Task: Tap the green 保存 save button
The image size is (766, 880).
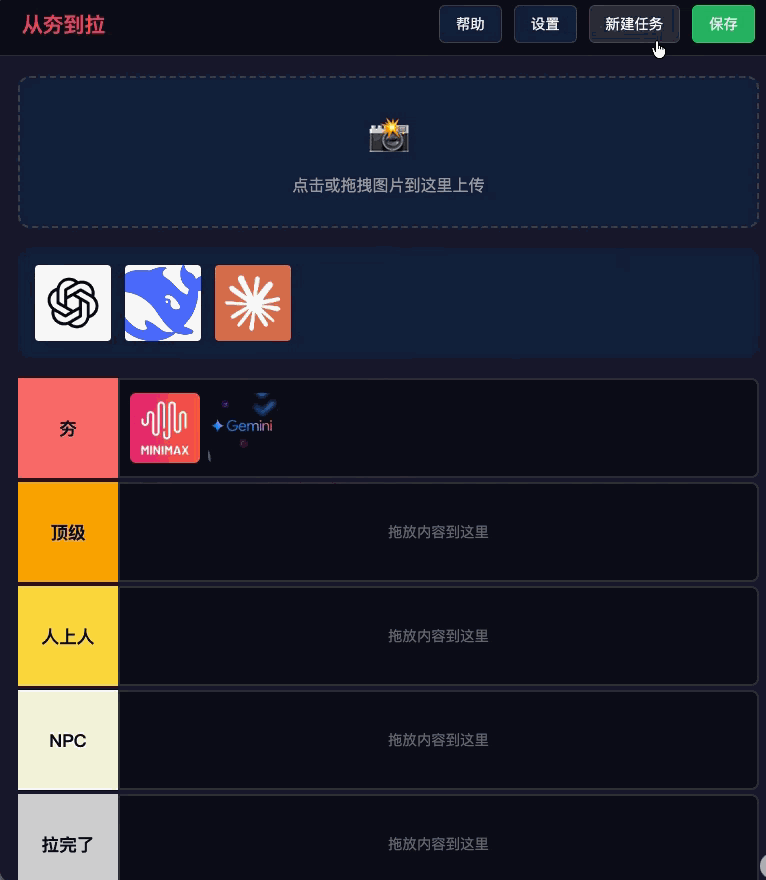Action: (723, 24)
